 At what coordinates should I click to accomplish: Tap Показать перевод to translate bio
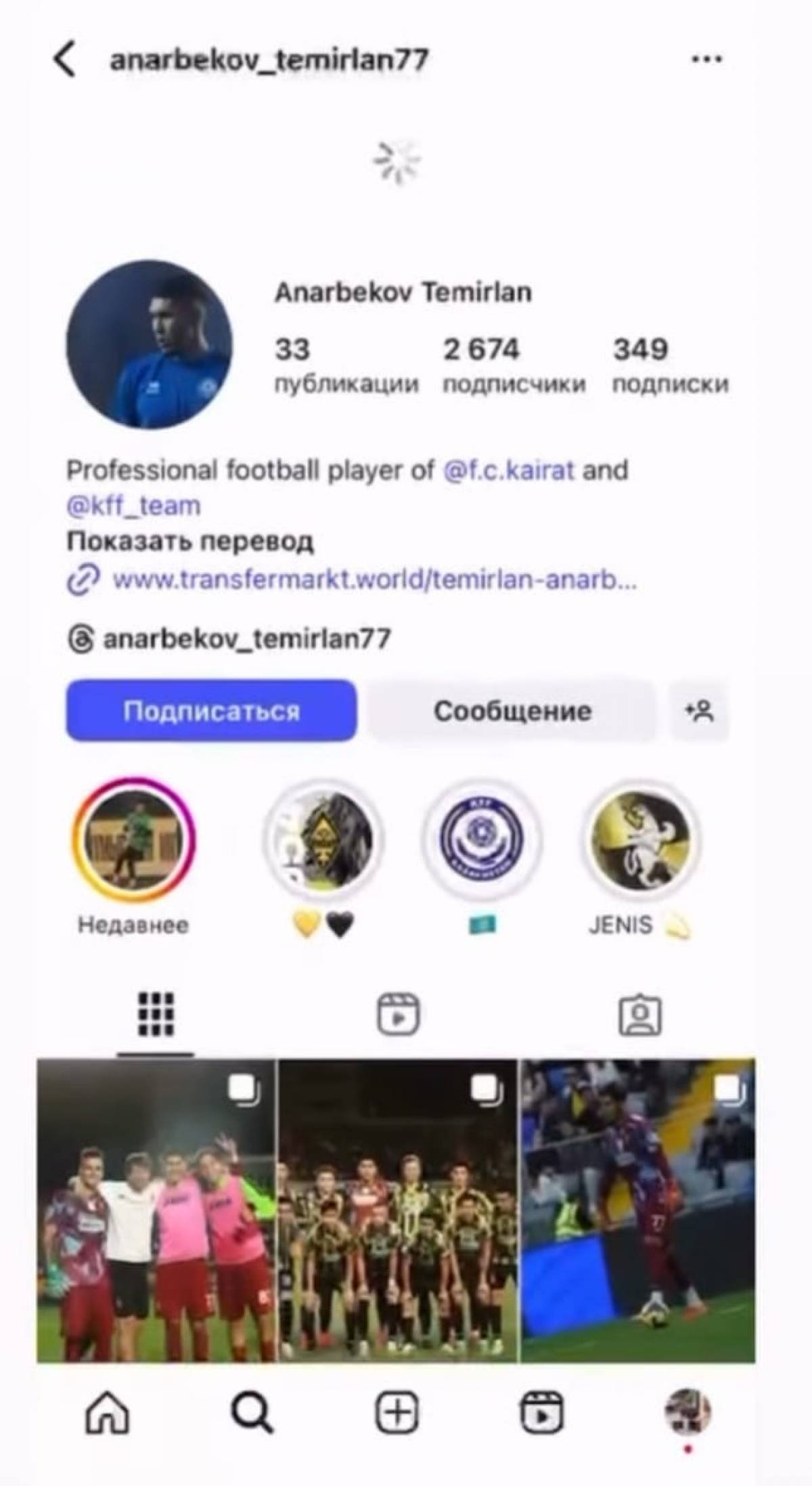click(x=189, y=542)
